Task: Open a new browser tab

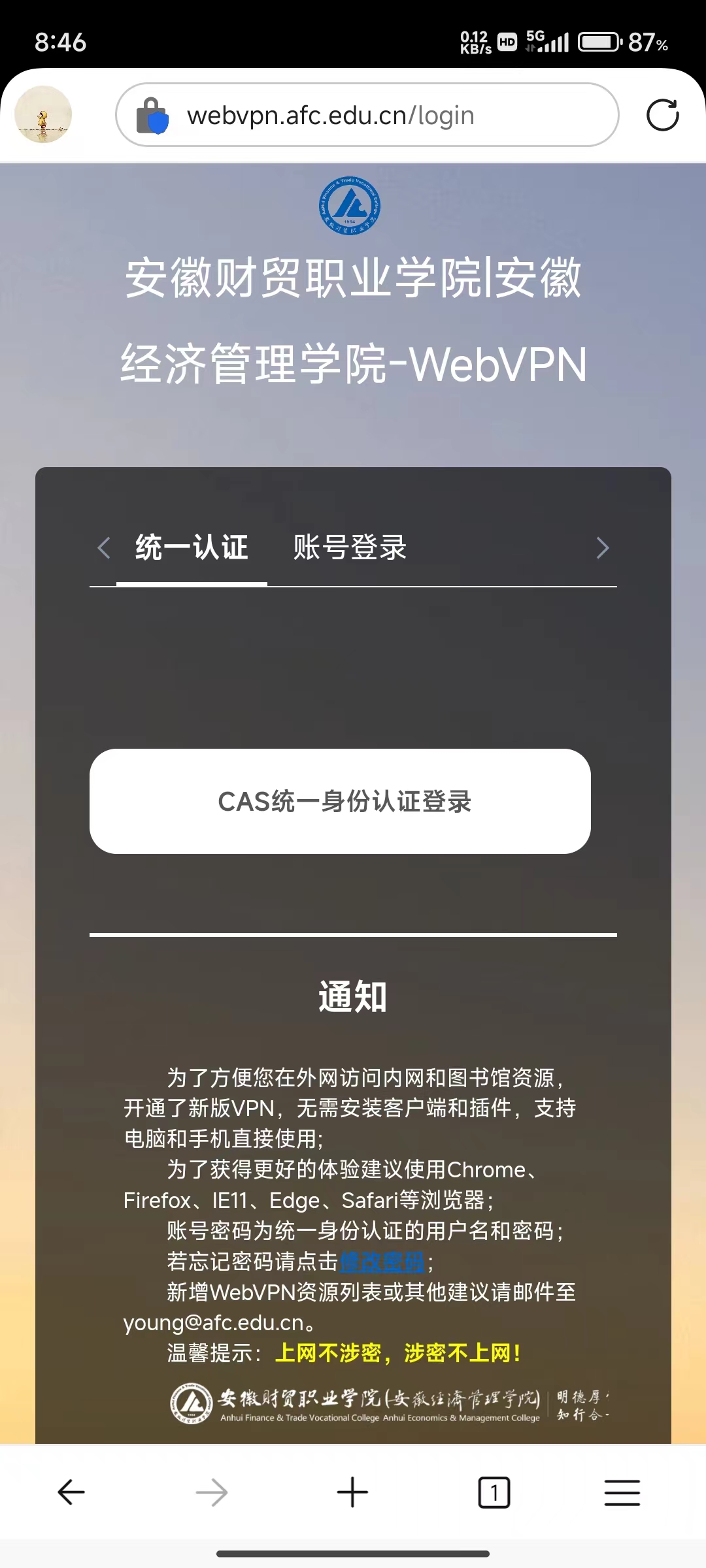Action: tap(352, 1493)
